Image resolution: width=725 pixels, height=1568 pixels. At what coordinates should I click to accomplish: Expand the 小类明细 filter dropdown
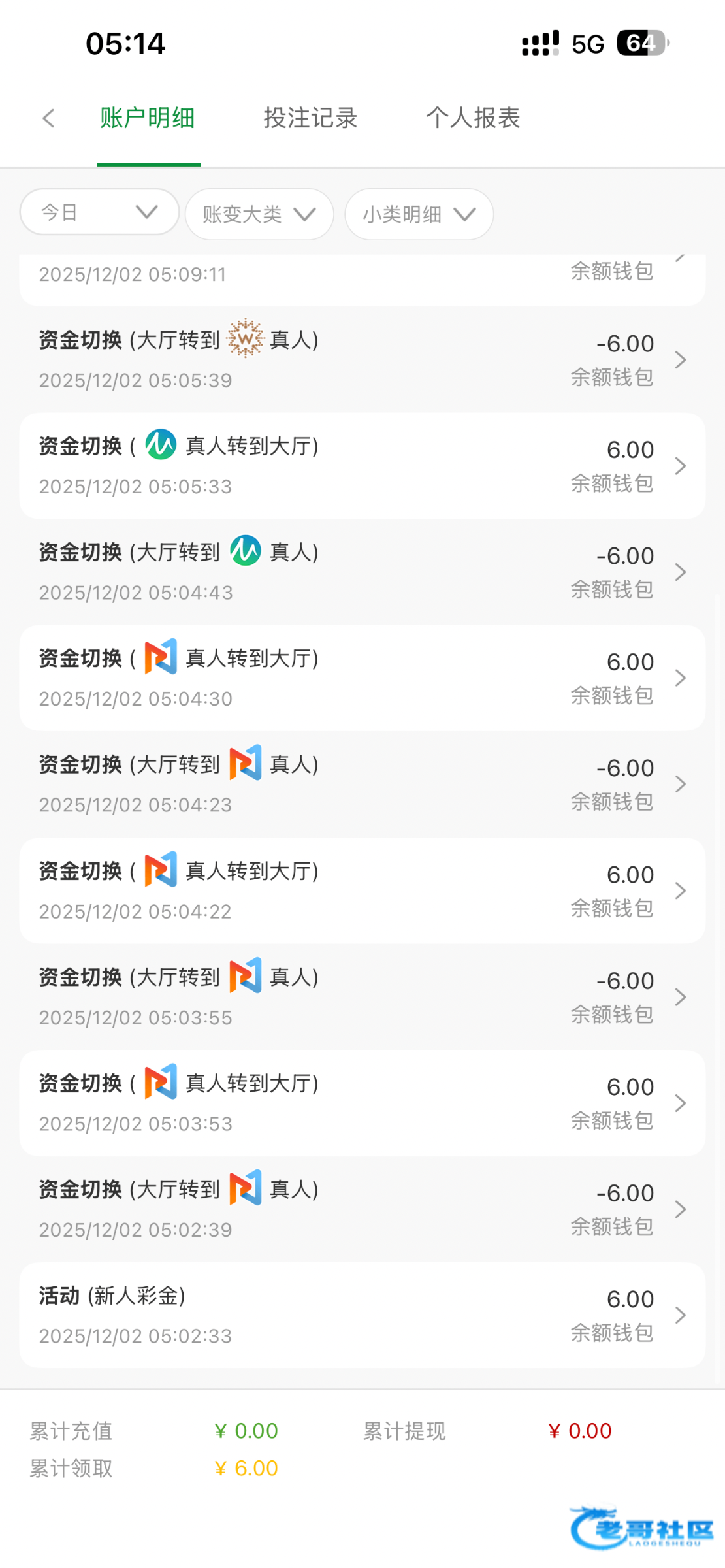coord(419,214)
